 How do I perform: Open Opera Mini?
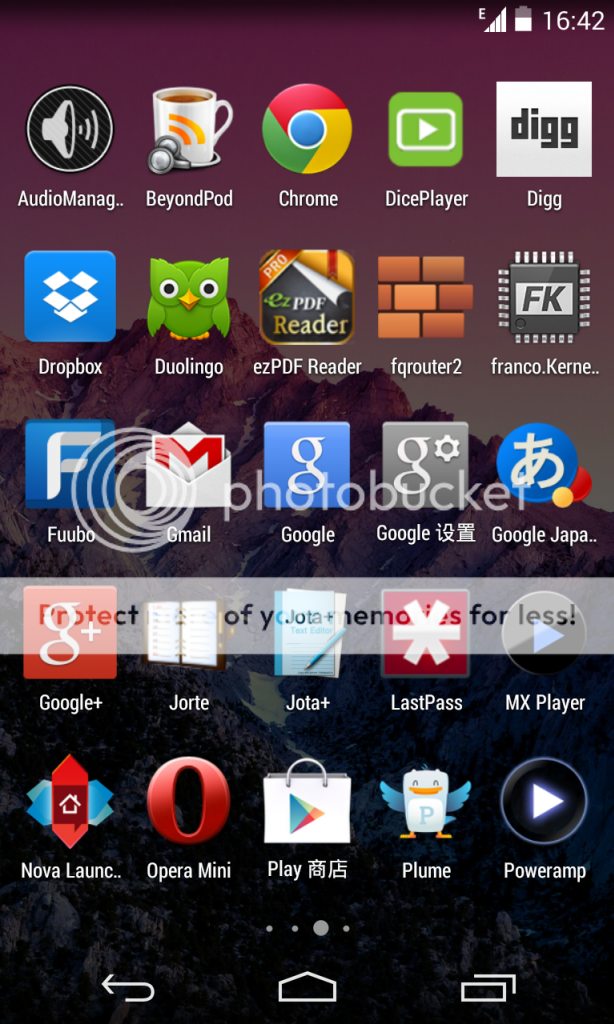(189, 802)
